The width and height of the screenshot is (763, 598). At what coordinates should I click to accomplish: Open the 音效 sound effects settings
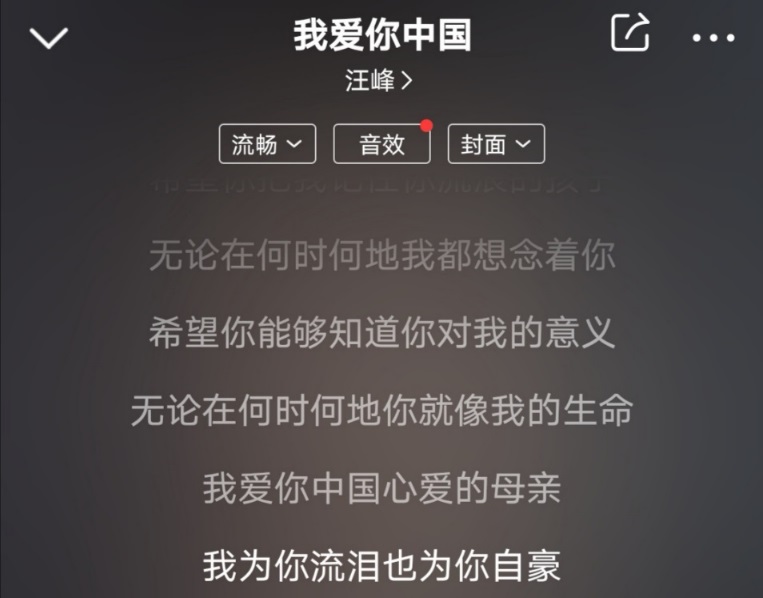382,144
